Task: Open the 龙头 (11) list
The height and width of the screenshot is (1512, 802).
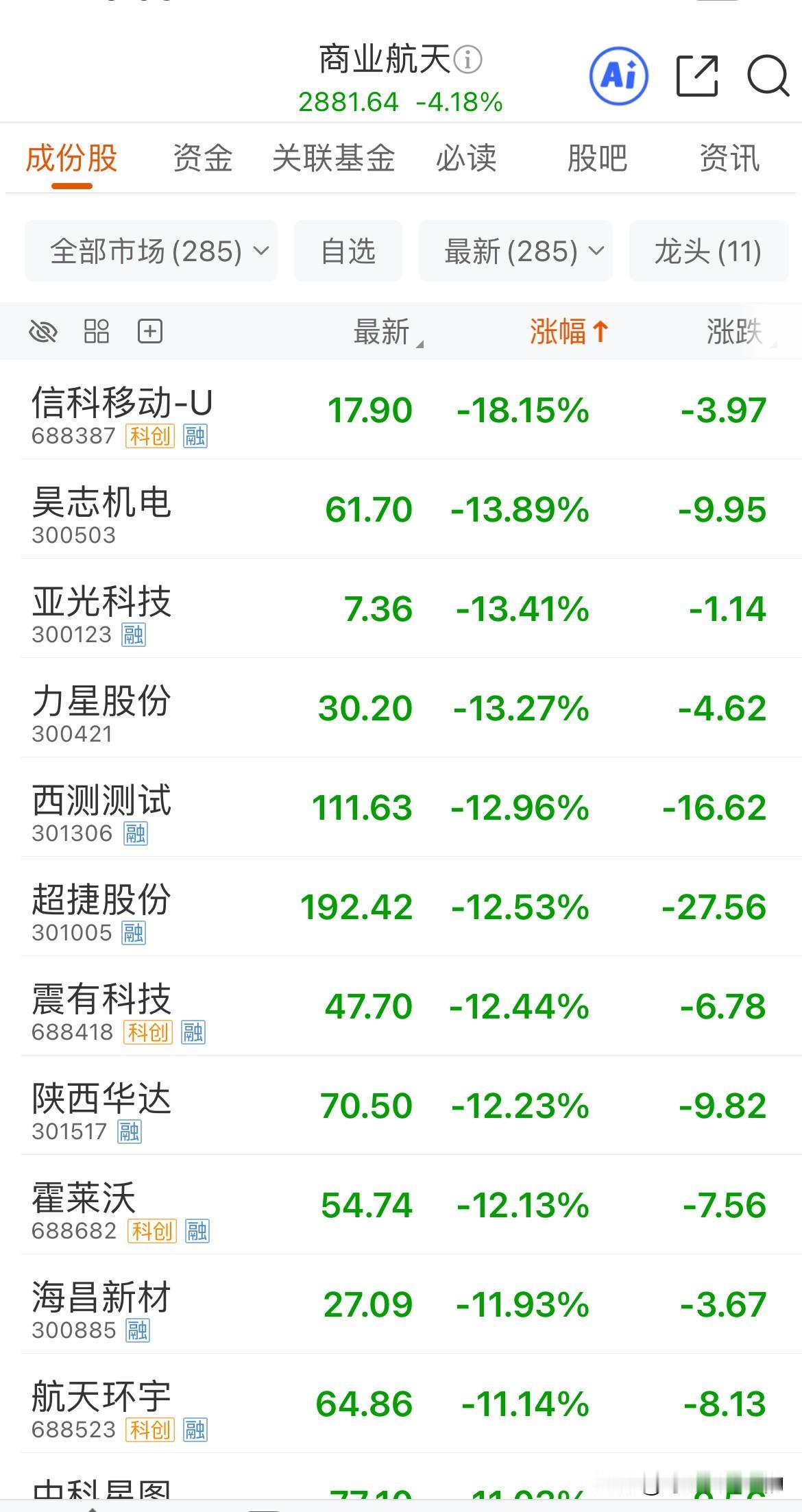Action: [707, 252]
